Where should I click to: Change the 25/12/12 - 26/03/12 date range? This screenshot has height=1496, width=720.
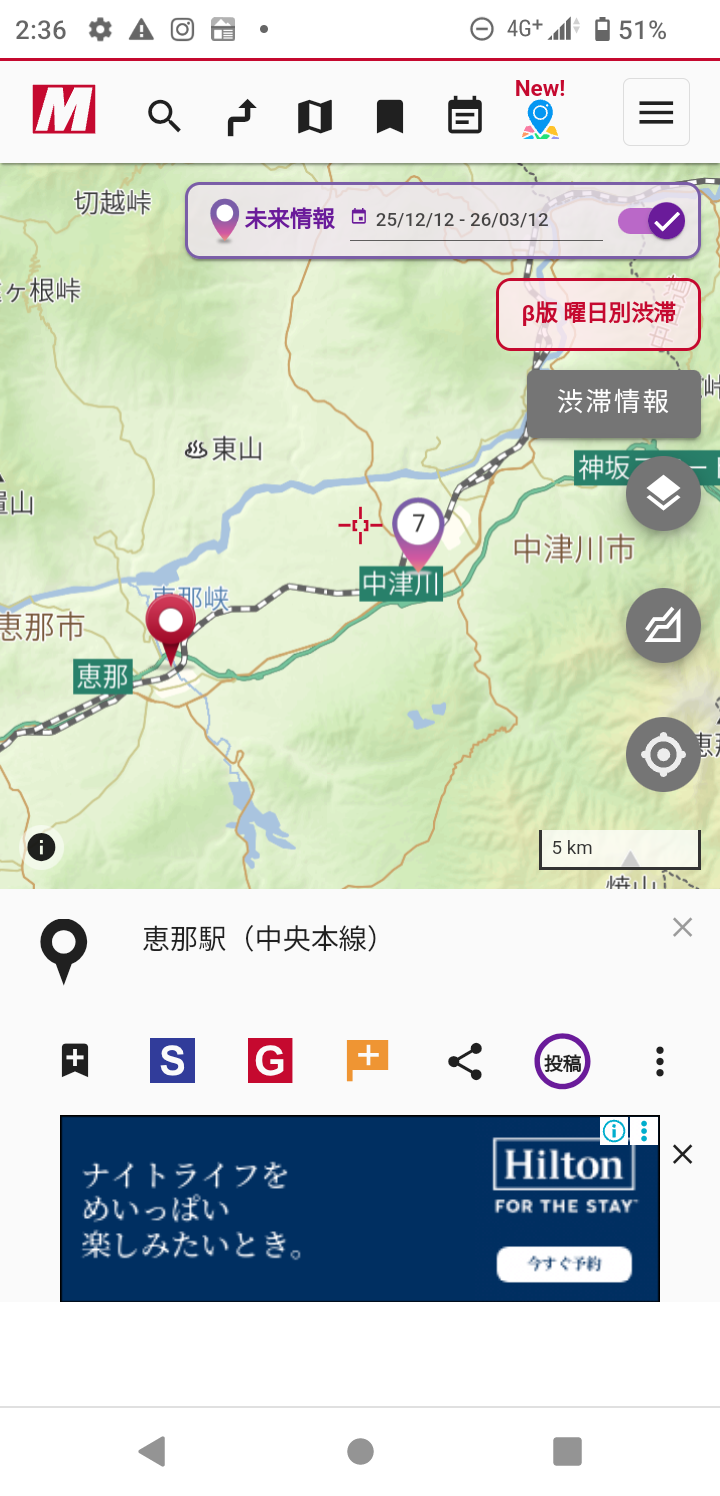[x=462, y=220]
